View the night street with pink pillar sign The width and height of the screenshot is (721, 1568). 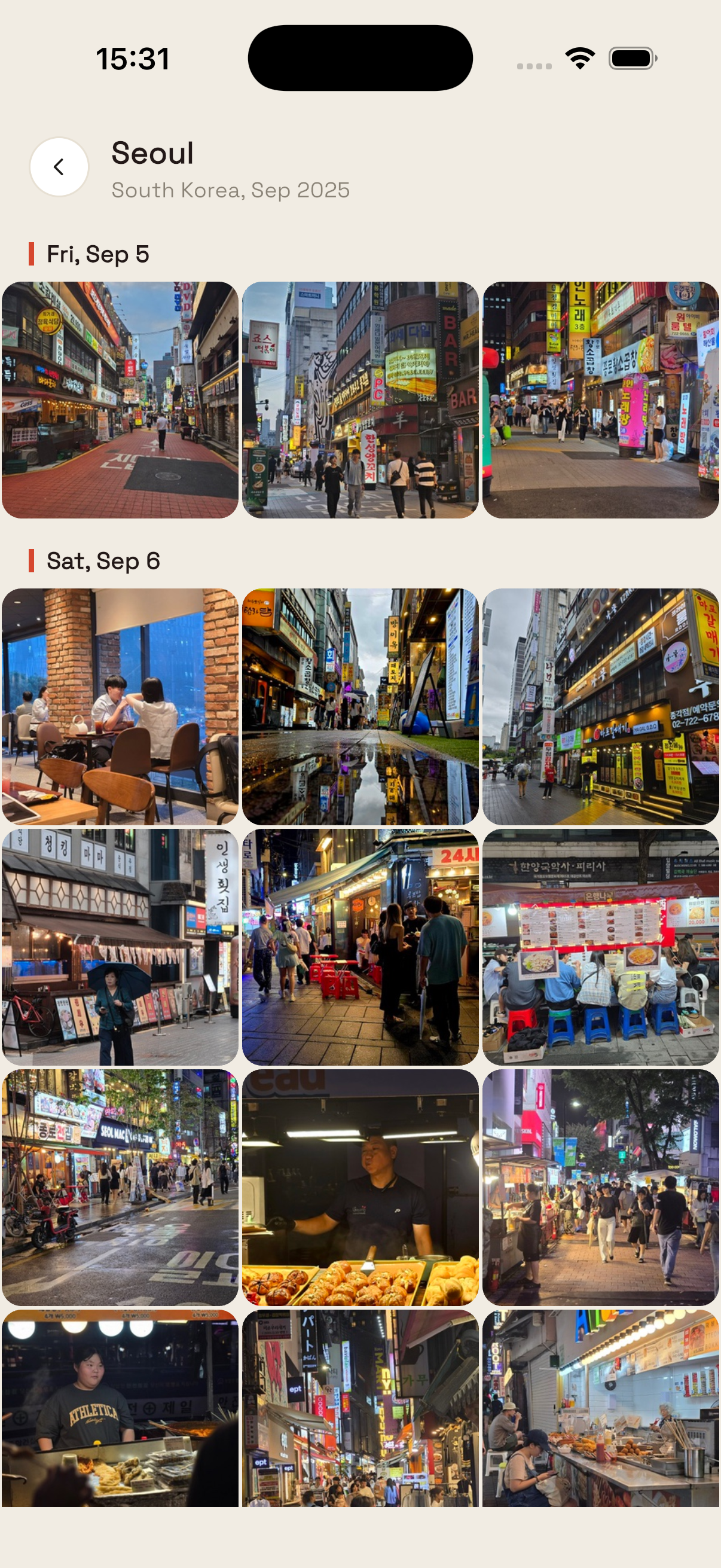(600, 400)
